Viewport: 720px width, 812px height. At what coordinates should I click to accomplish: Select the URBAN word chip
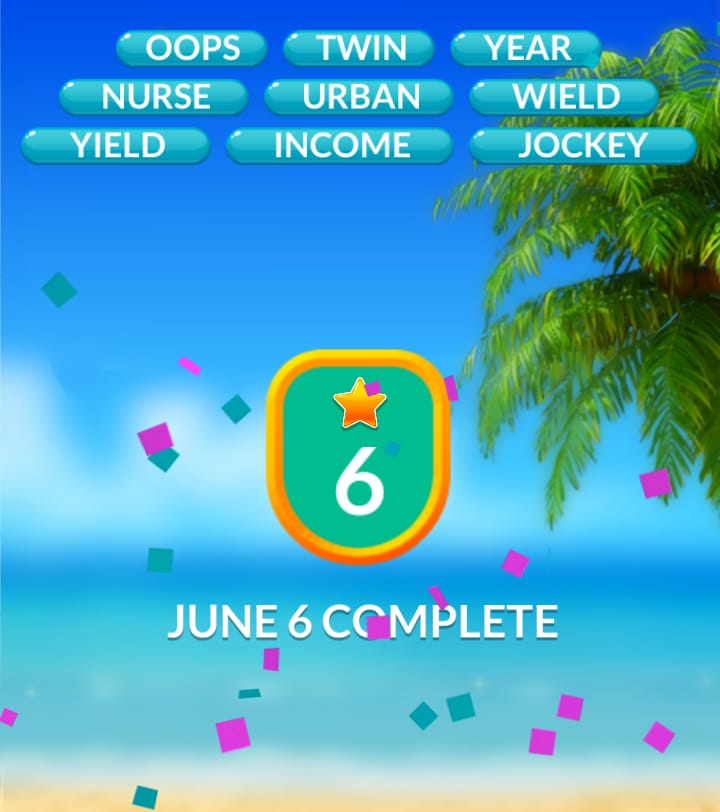360,97
